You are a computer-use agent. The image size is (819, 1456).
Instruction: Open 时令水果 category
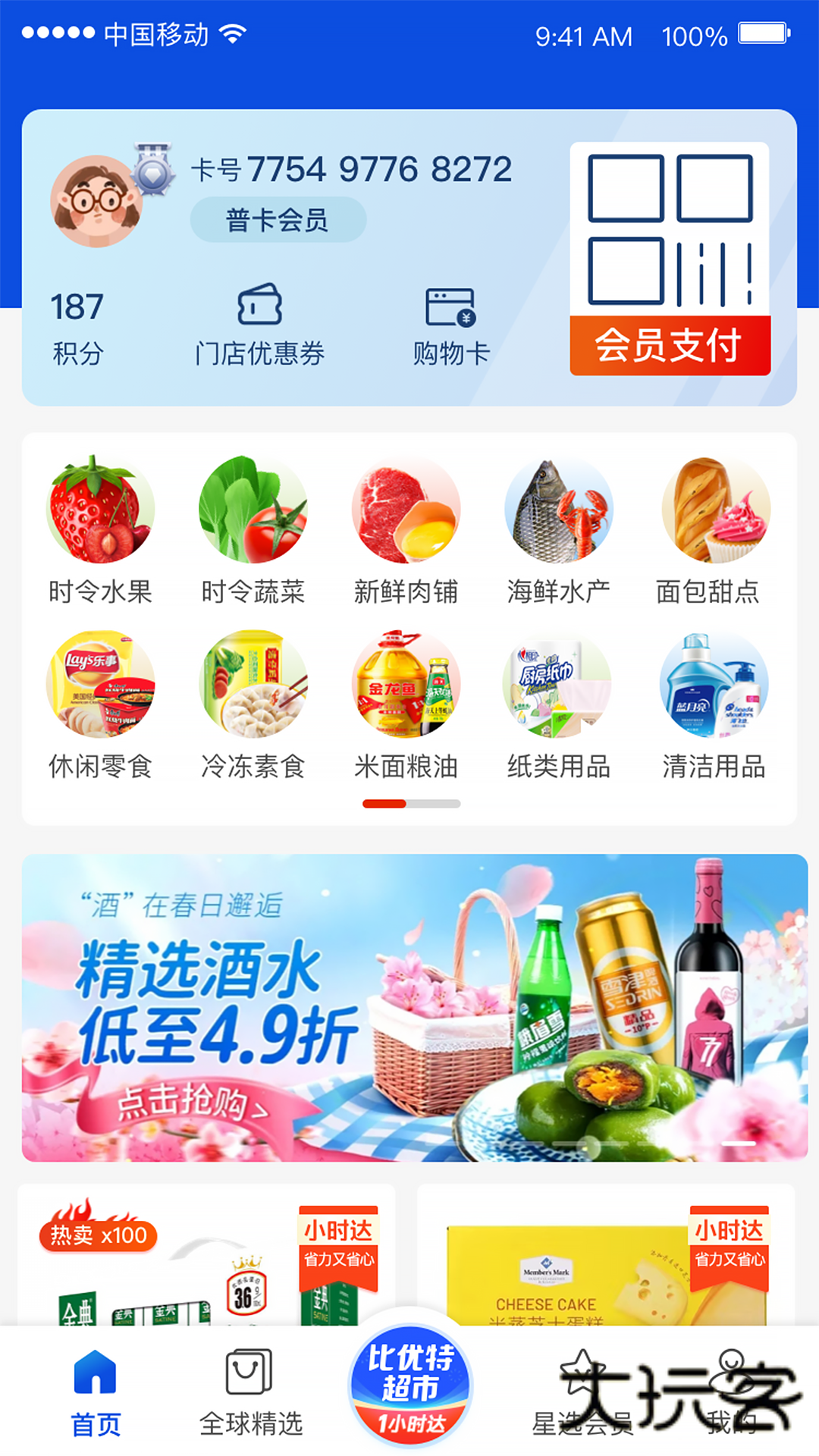pyautogui.click(x=100, y=531)
